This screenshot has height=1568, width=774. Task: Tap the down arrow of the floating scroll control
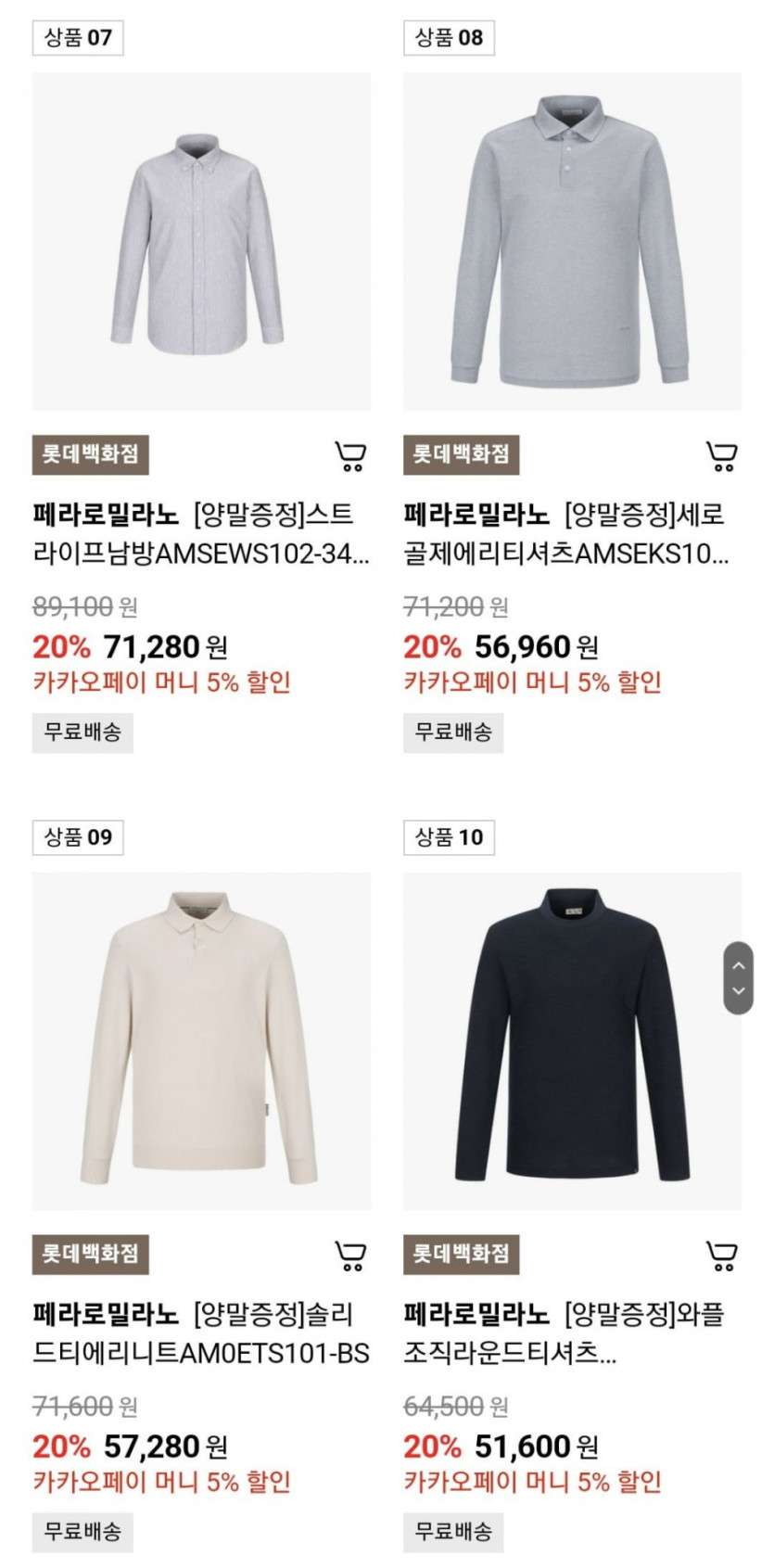tap(739, 991)
